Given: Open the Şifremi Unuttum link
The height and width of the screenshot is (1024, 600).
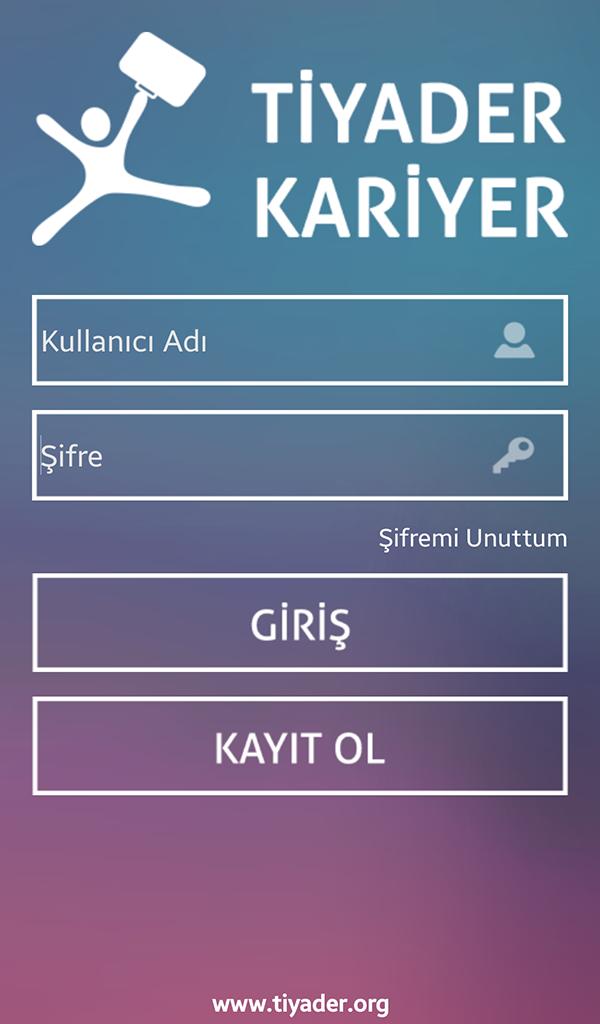Looking at the screenshot, I should [x=473, y=538].
